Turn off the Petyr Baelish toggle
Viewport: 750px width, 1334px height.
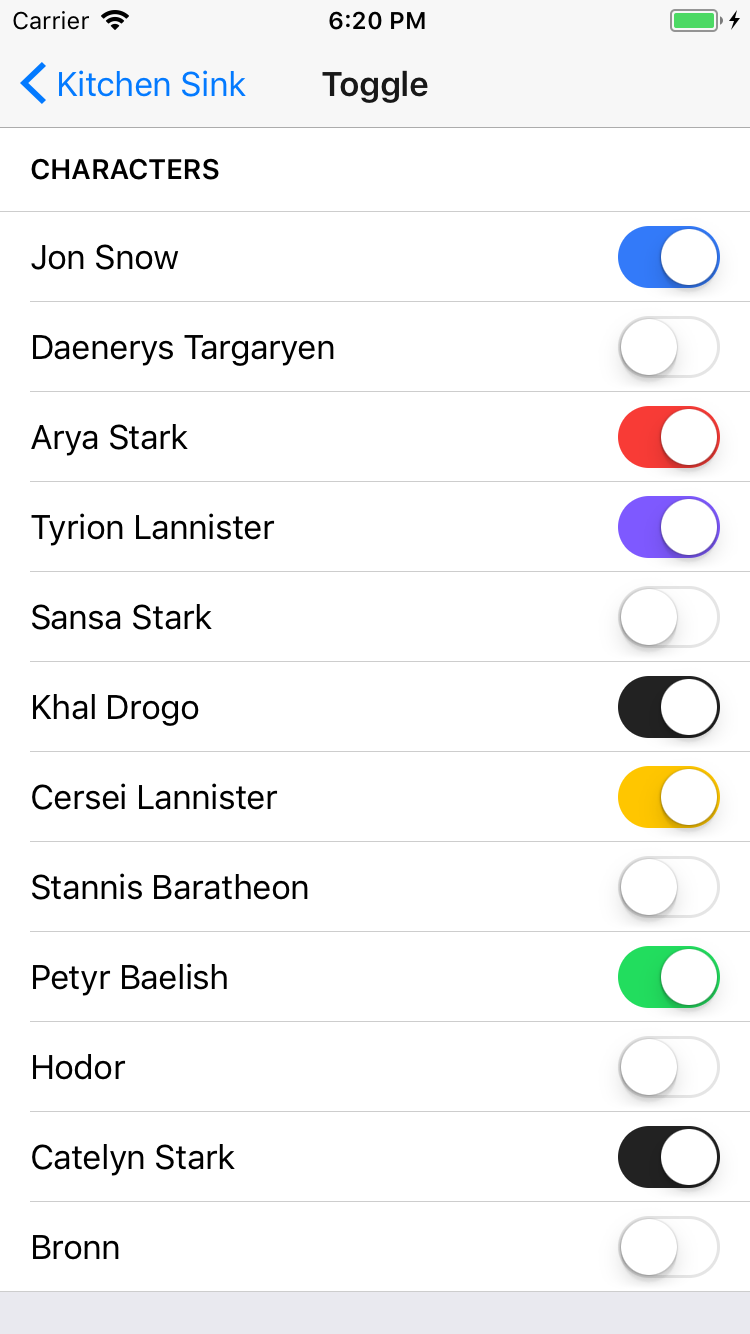pos(668,977)
